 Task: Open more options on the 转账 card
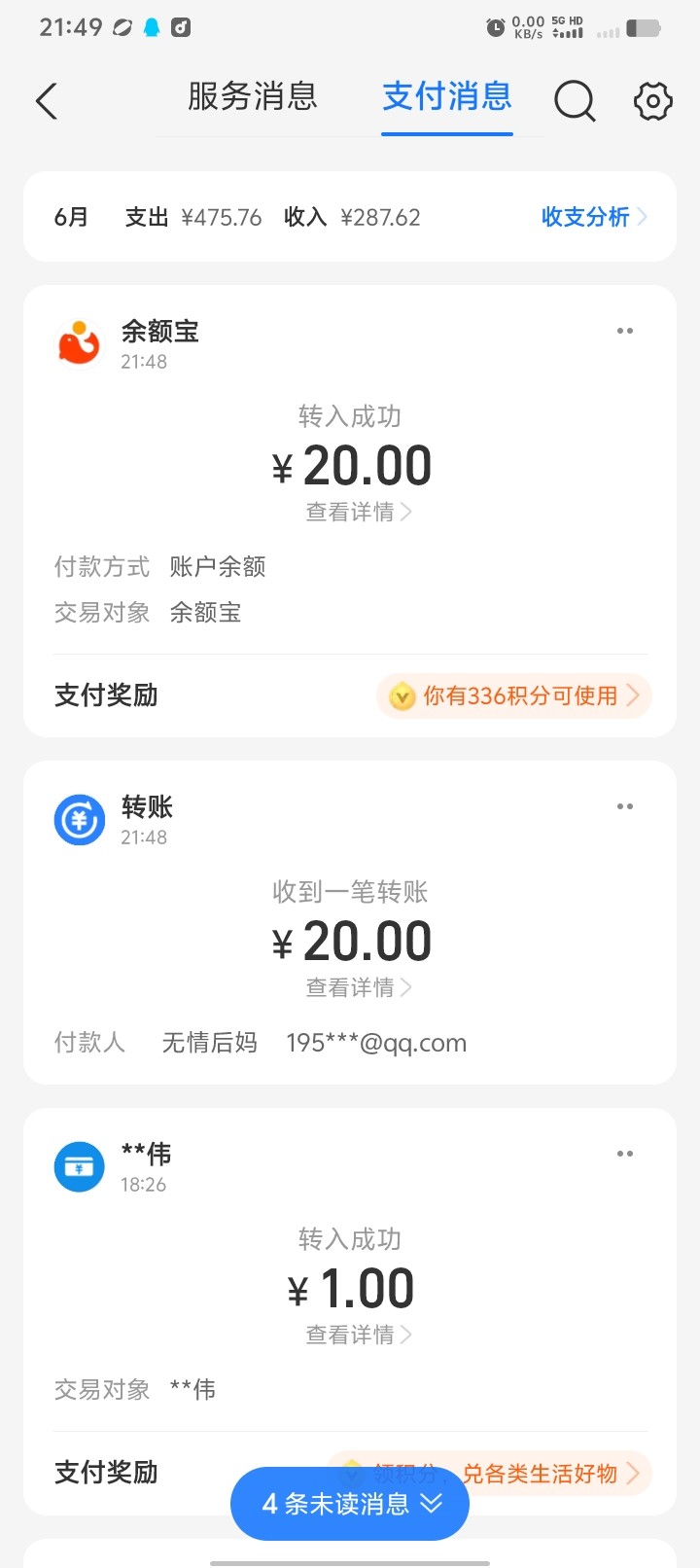[625, 807]
